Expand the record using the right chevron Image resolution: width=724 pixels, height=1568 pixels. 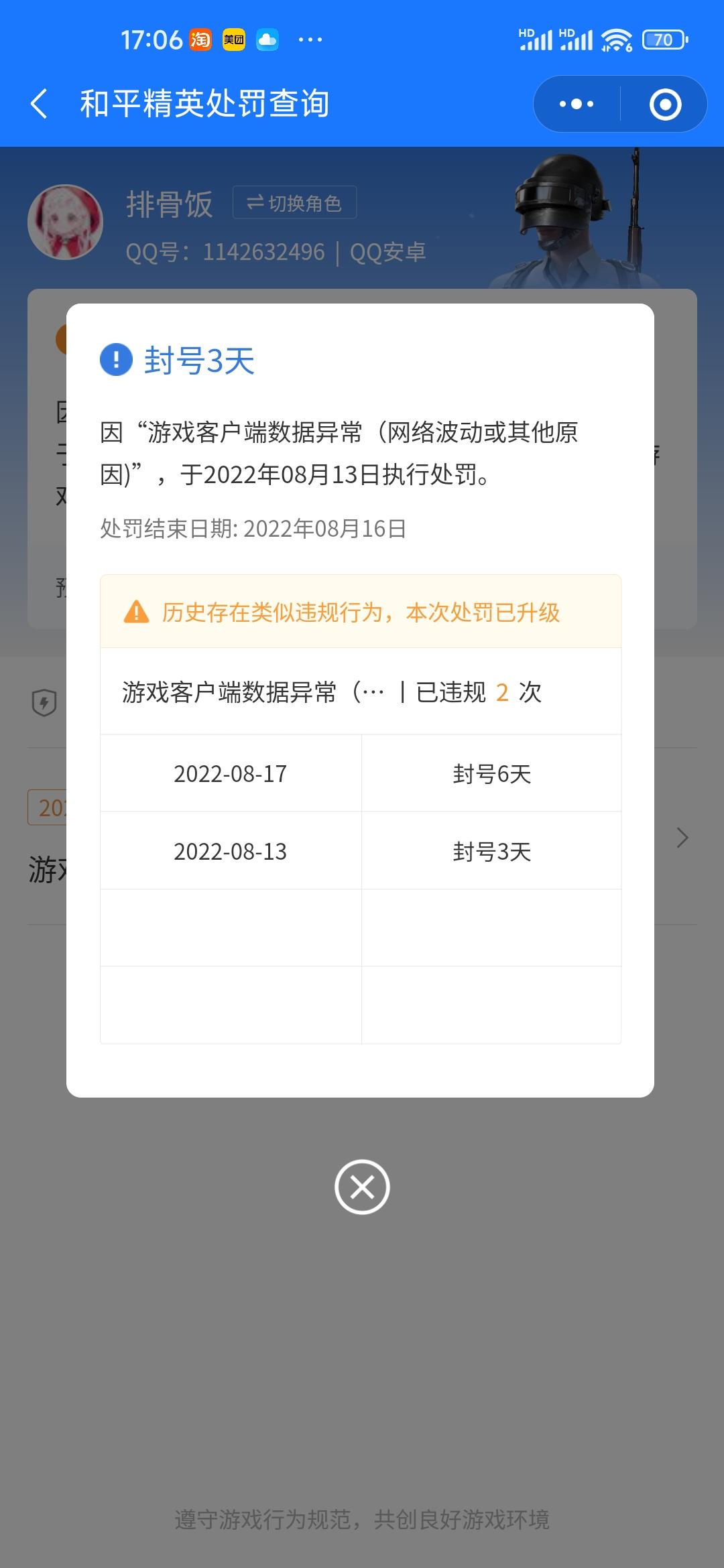[681, 838]
